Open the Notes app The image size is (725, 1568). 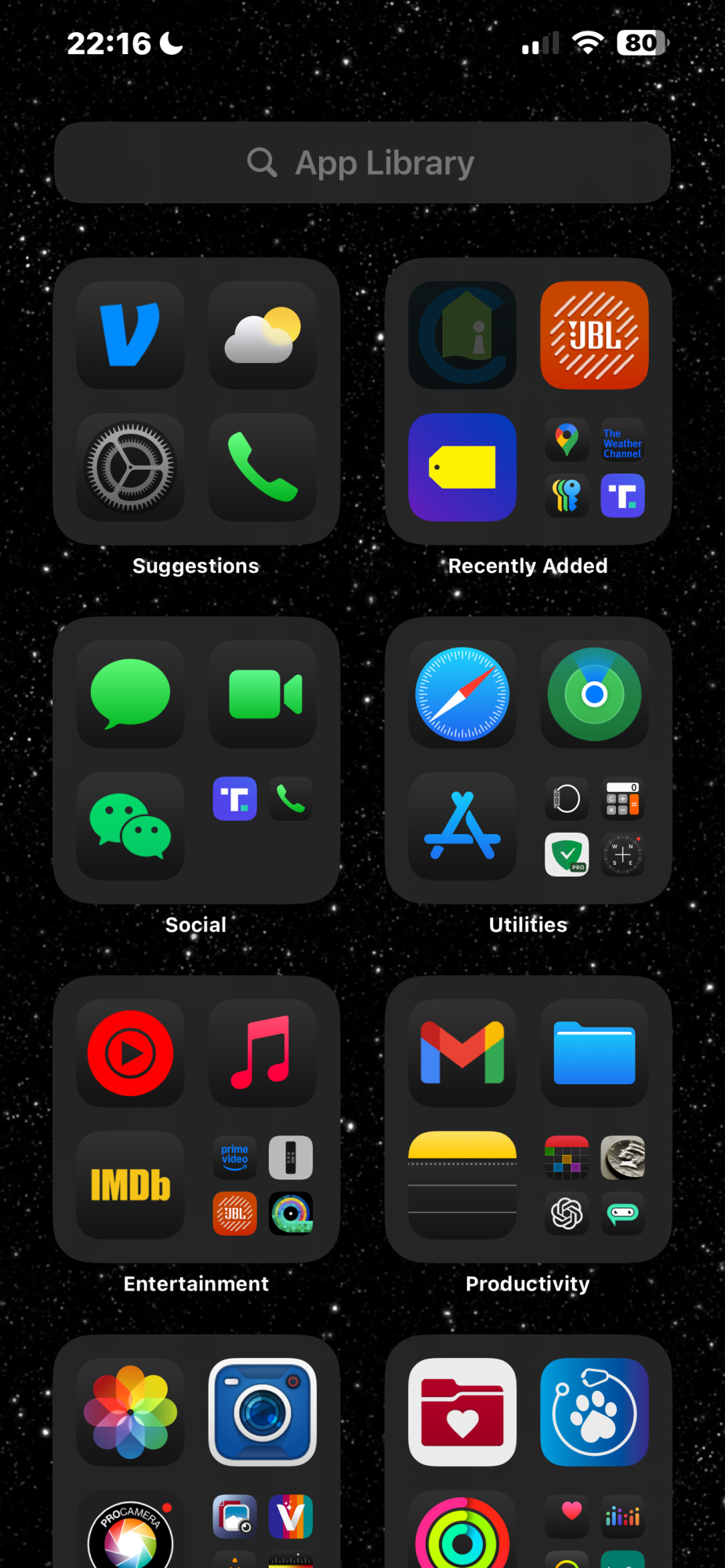[462, 1185]
